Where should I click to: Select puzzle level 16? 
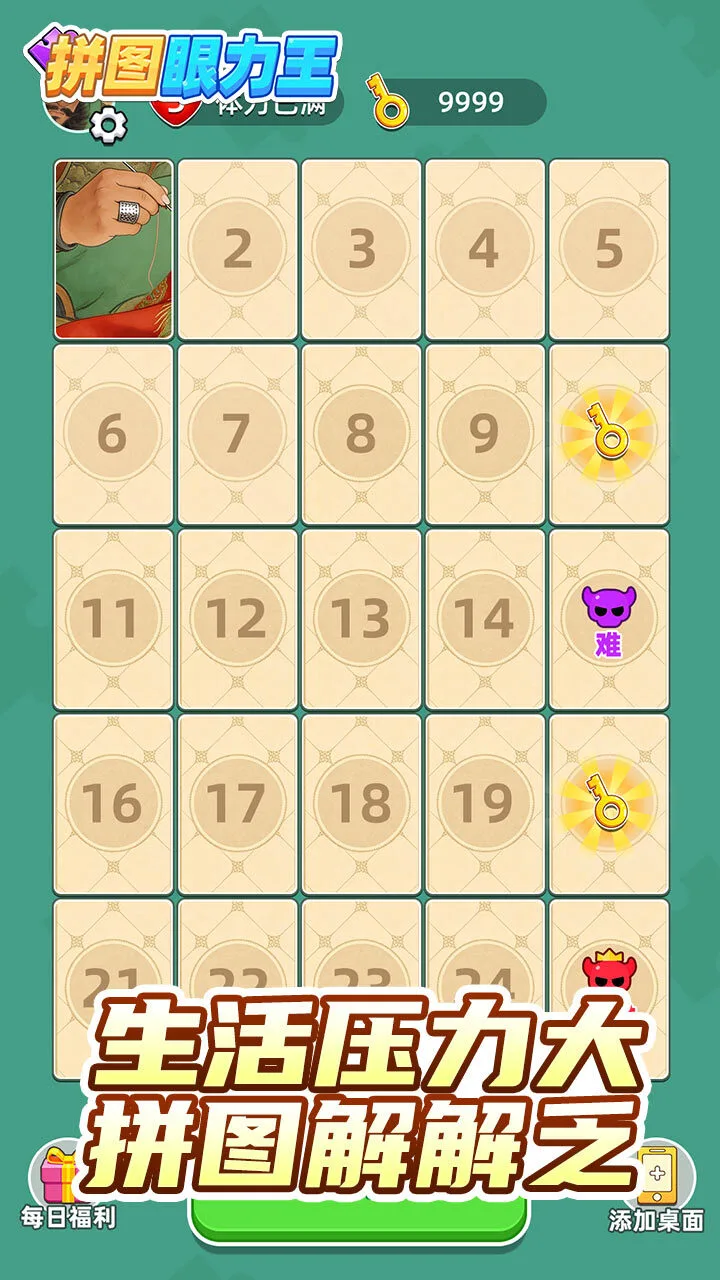coord(114,804)
